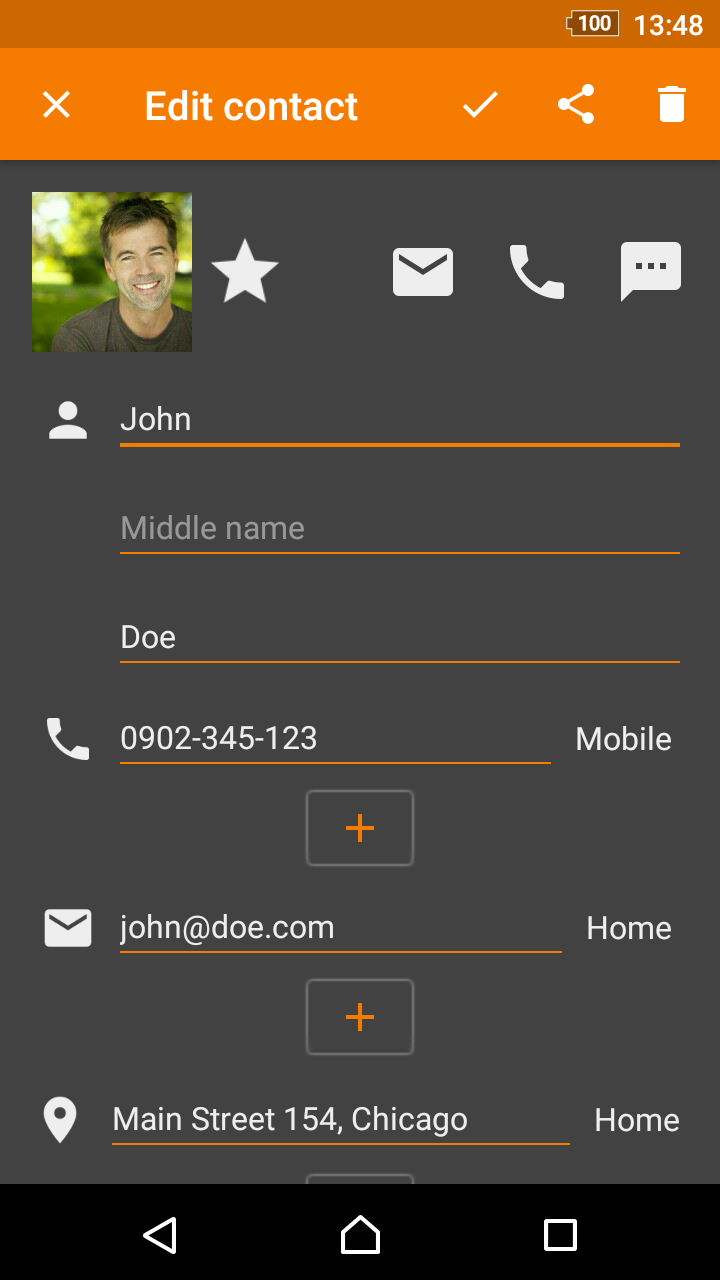
Task: Tap the Middle name field
Action: [x=400, y=528]
